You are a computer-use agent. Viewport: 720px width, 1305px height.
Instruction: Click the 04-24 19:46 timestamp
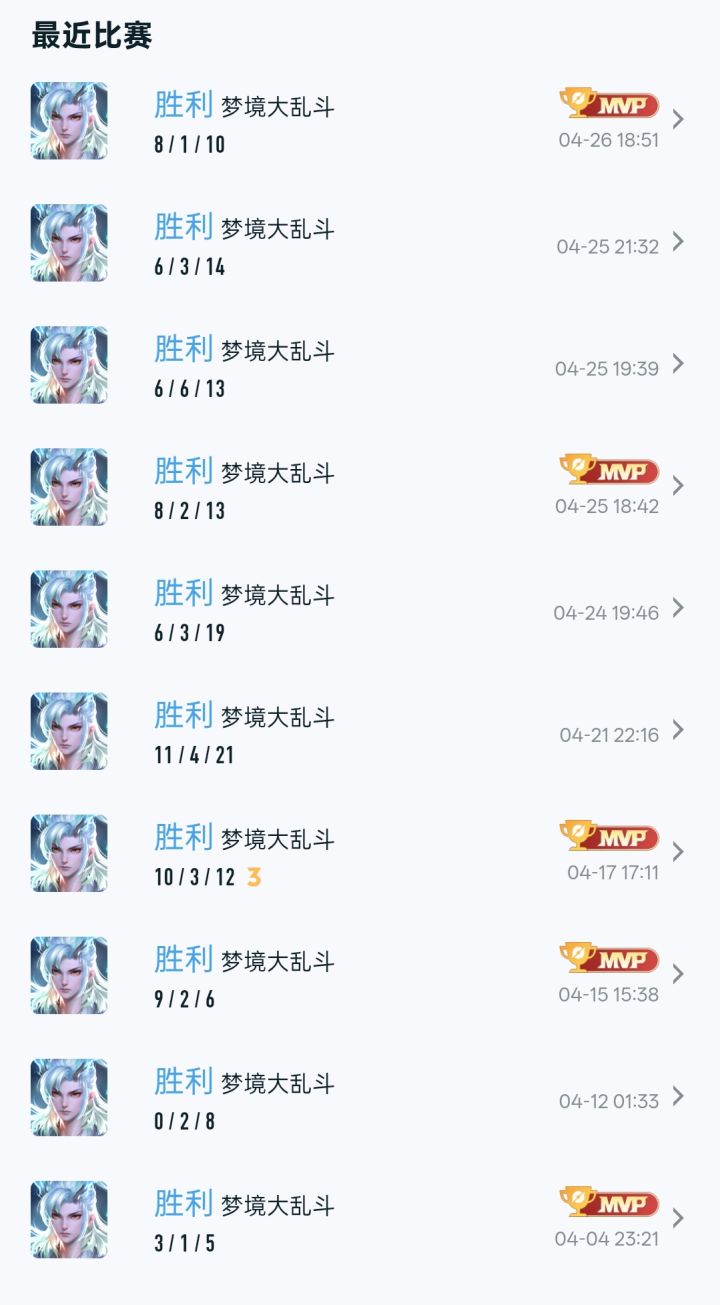[x=608, y=612]
